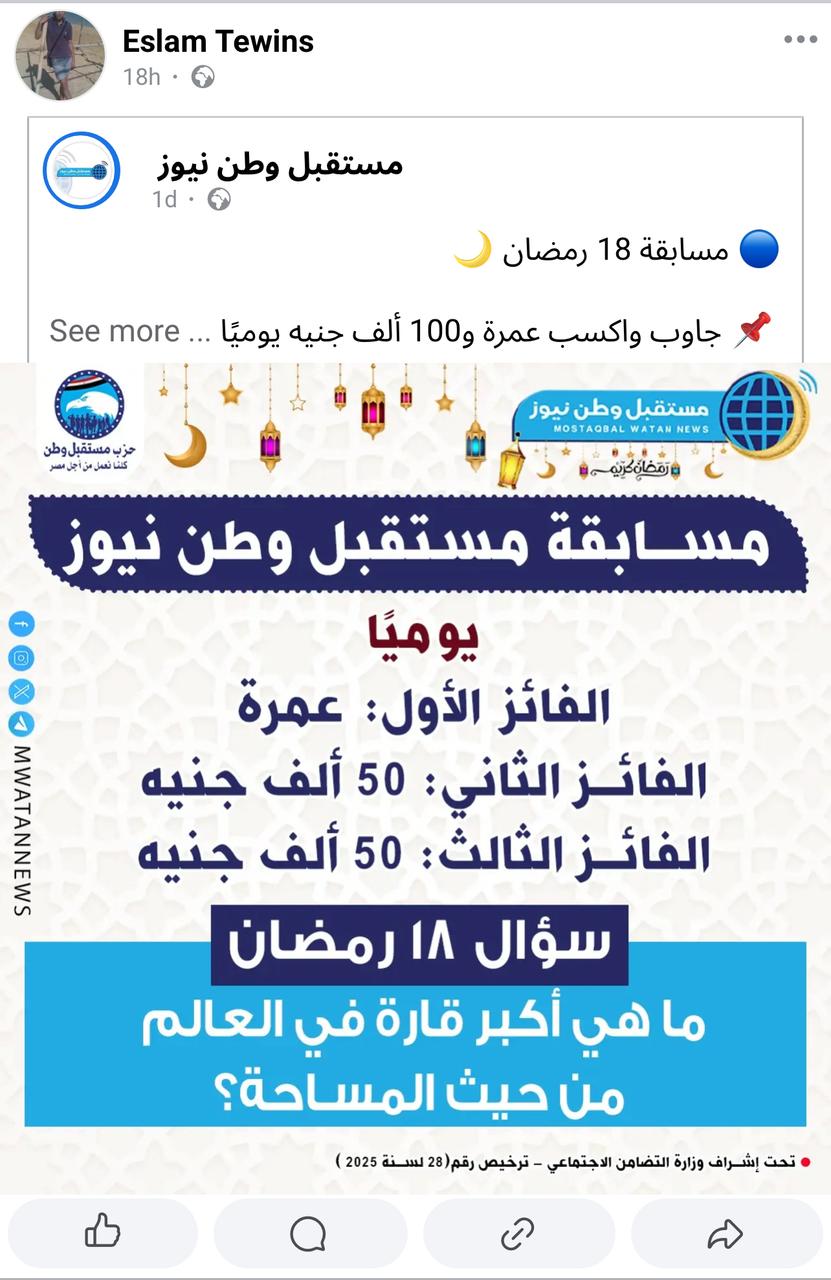This screenshot has width=831, height=1280.
Task: Like this post
Action: pos(103,1233)
